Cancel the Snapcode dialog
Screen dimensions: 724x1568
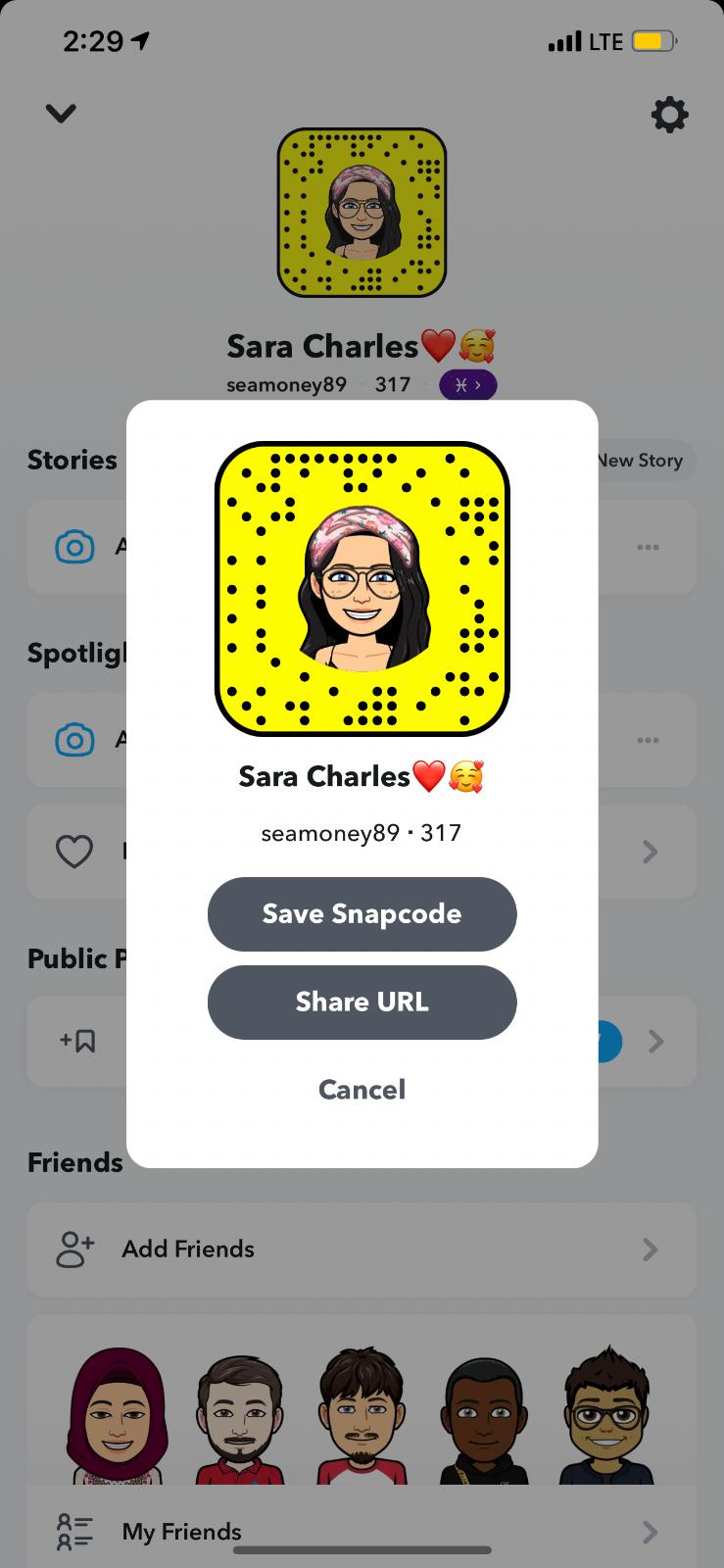362,1089
